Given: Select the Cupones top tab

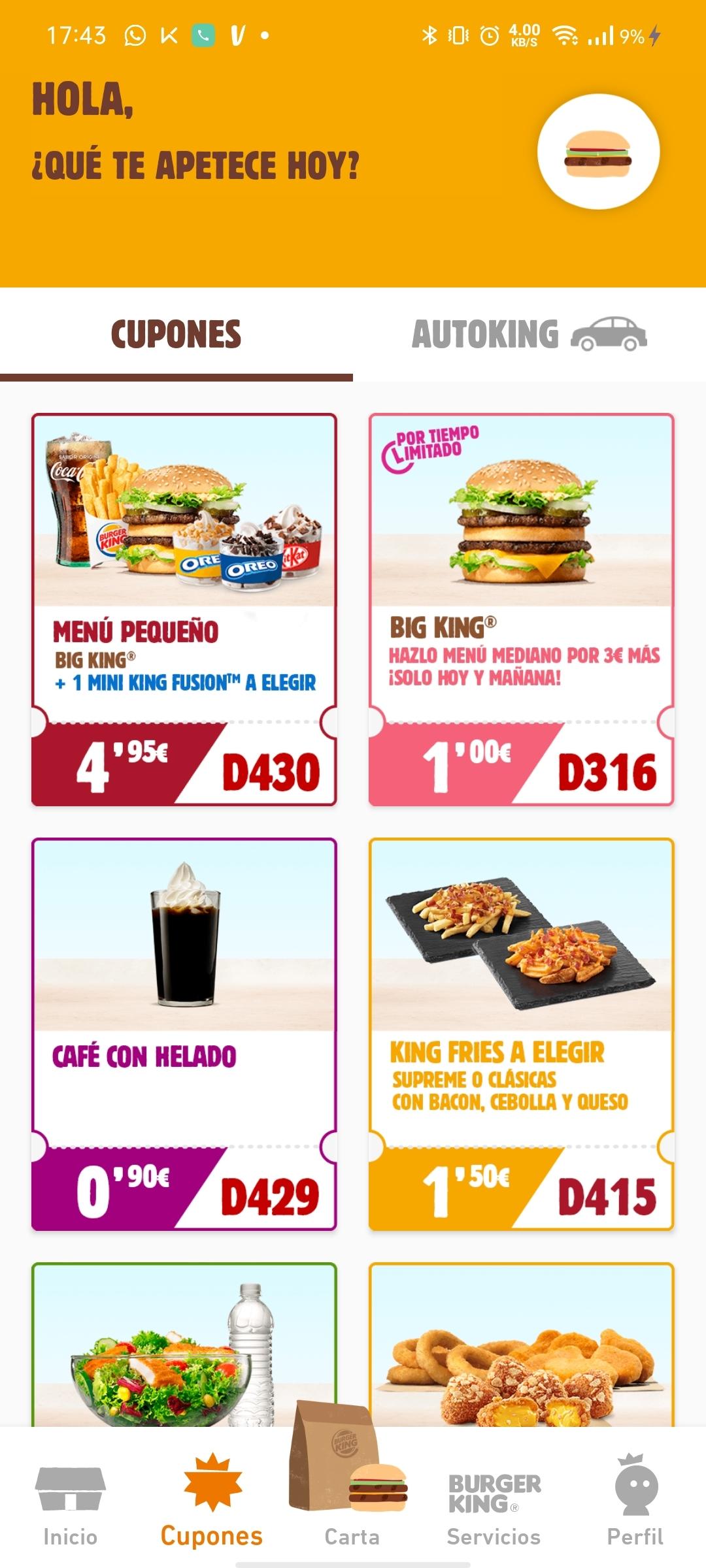Looking at the screenshot, I should point(176,334).
